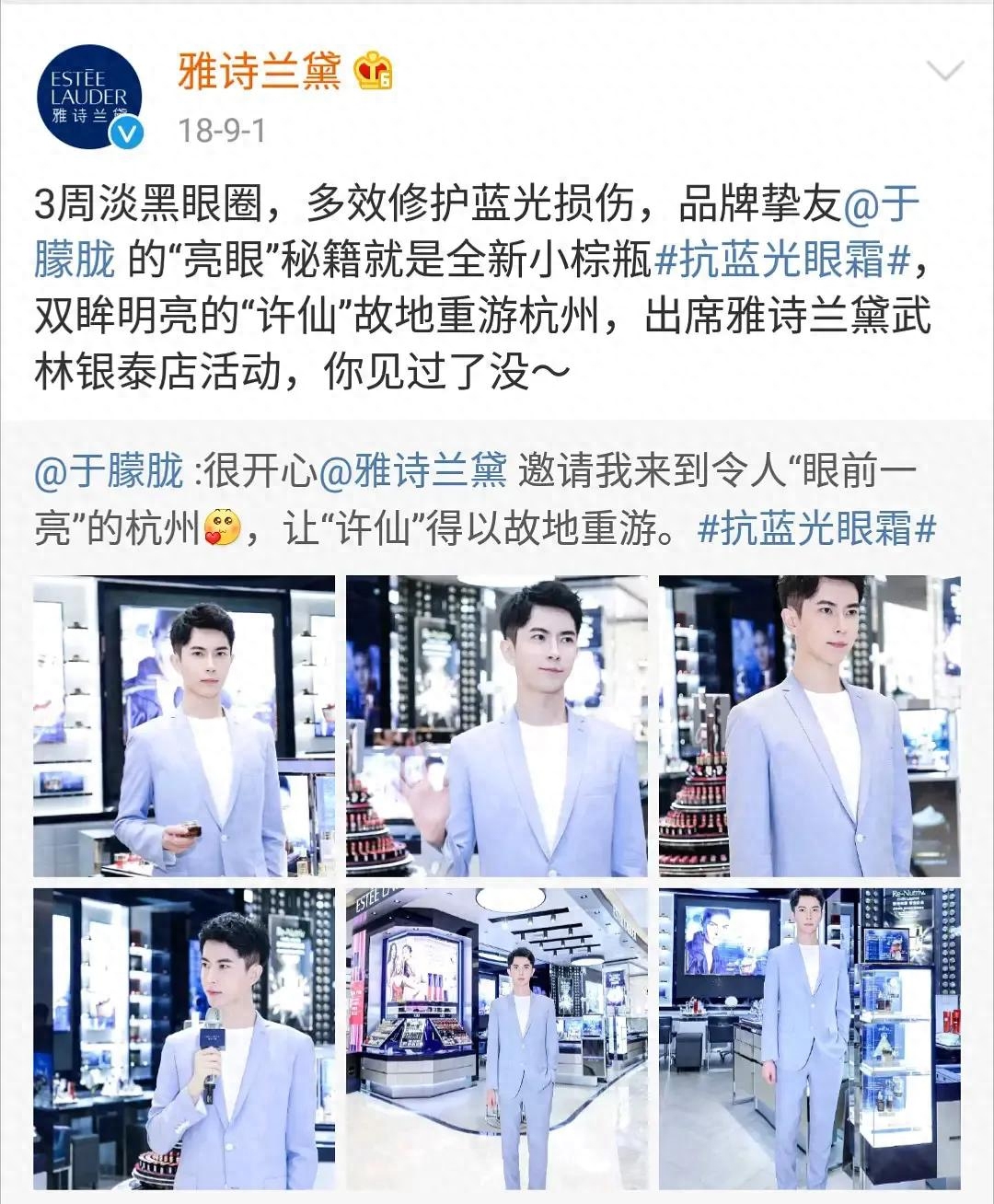View third photo, man looking to the side
The height and width of the screenshot is (1204, 994).
tap(809, 726)
